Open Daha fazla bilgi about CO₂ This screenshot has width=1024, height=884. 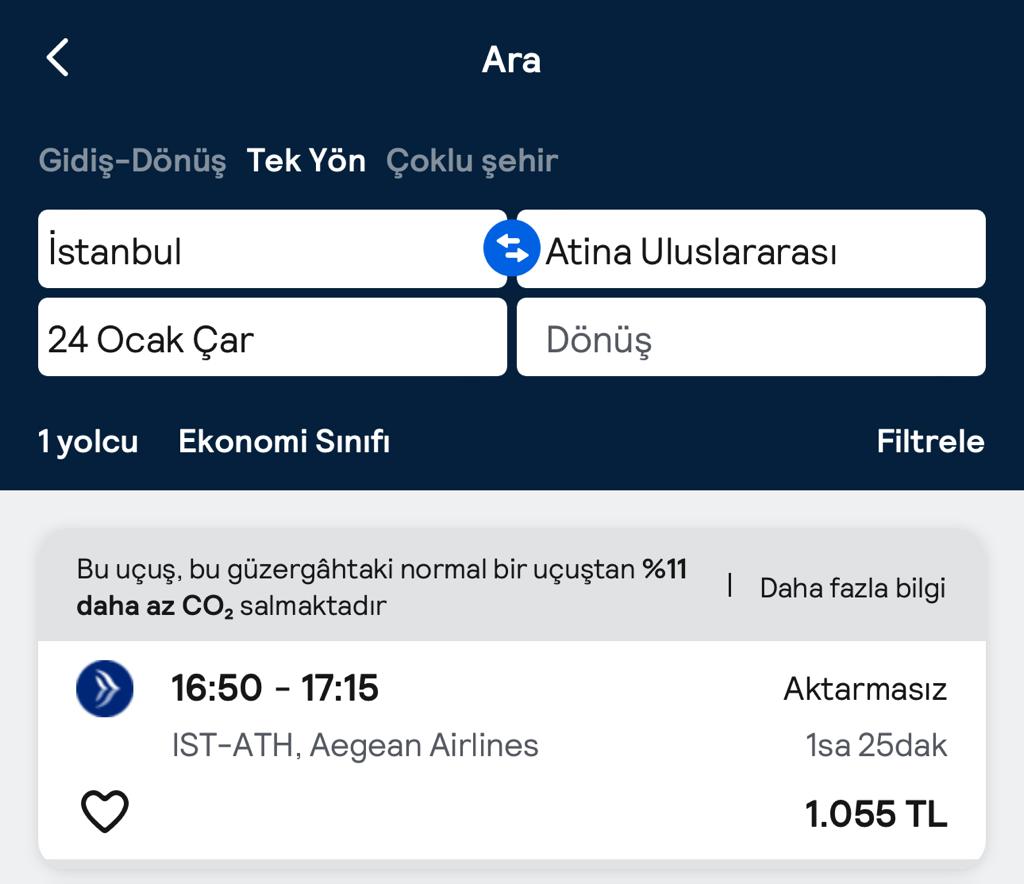pyautogui.click(x=852, y=588)
